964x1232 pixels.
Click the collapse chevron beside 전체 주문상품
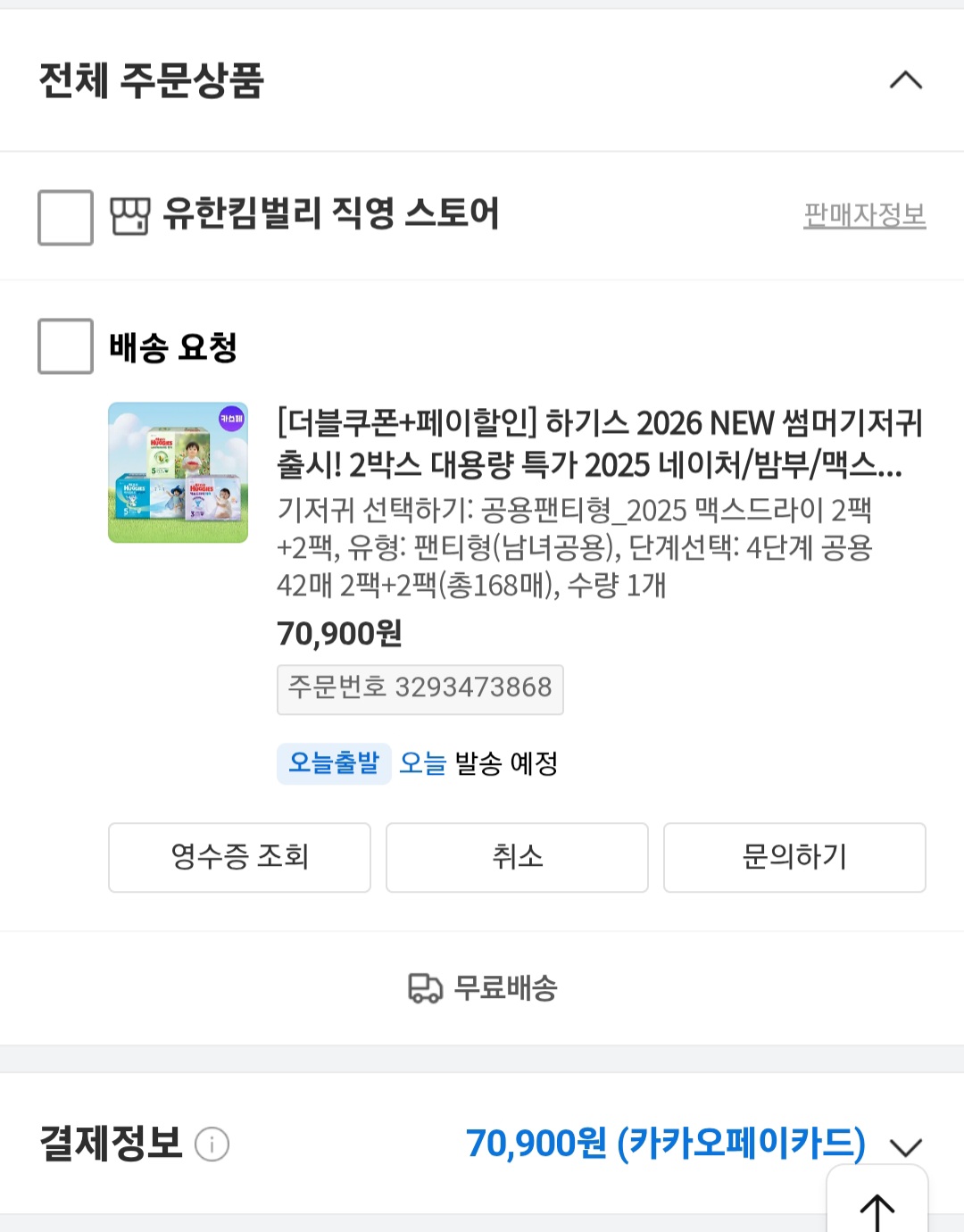(x=907, y=80)
